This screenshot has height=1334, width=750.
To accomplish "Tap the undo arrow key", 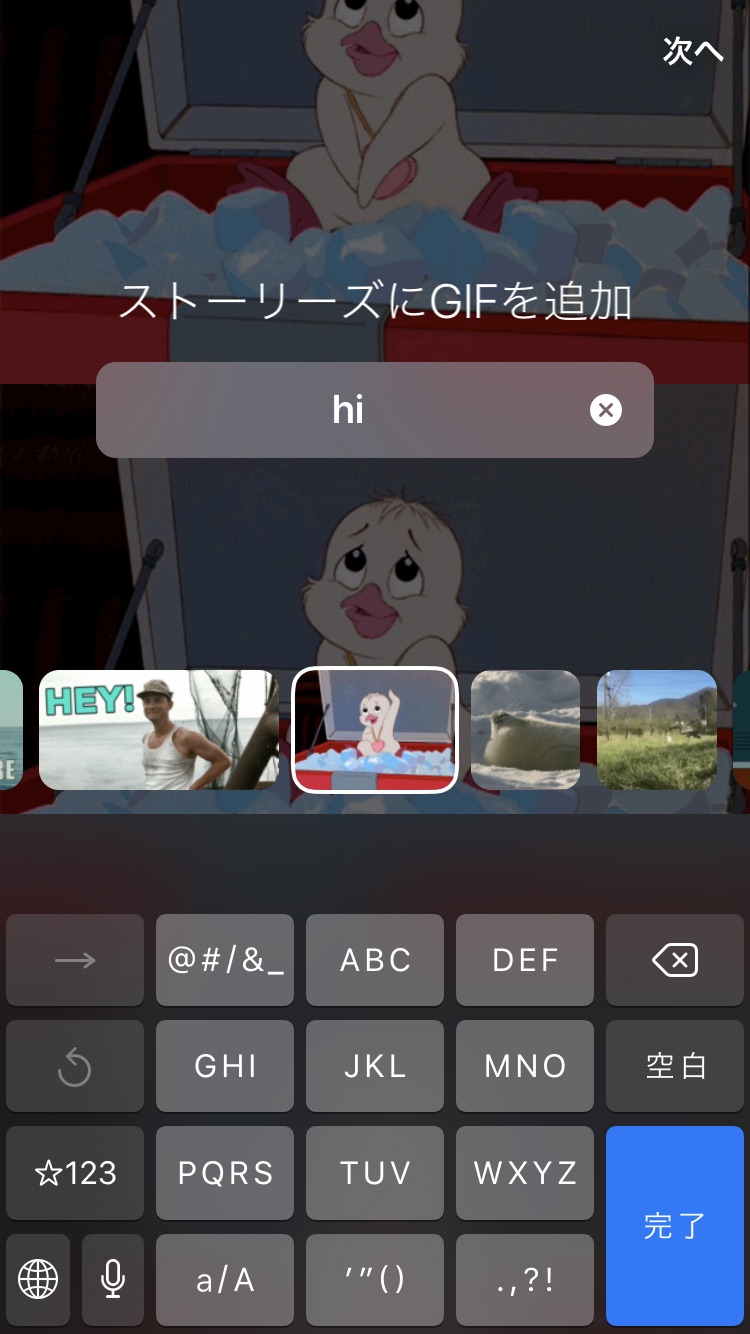I will tap(75, 1066).
